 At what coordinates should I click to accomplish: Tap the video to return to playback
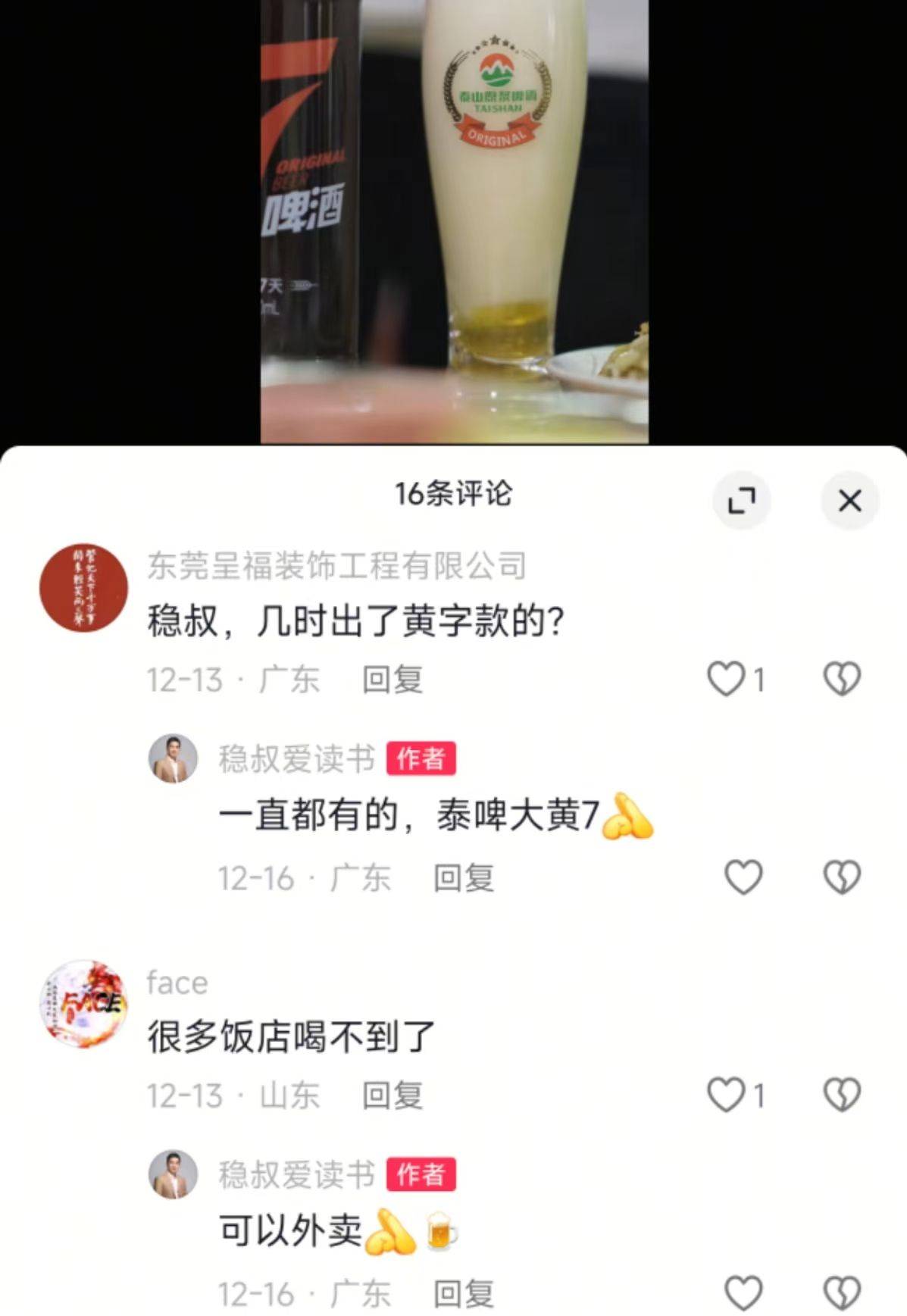point(454,220)
